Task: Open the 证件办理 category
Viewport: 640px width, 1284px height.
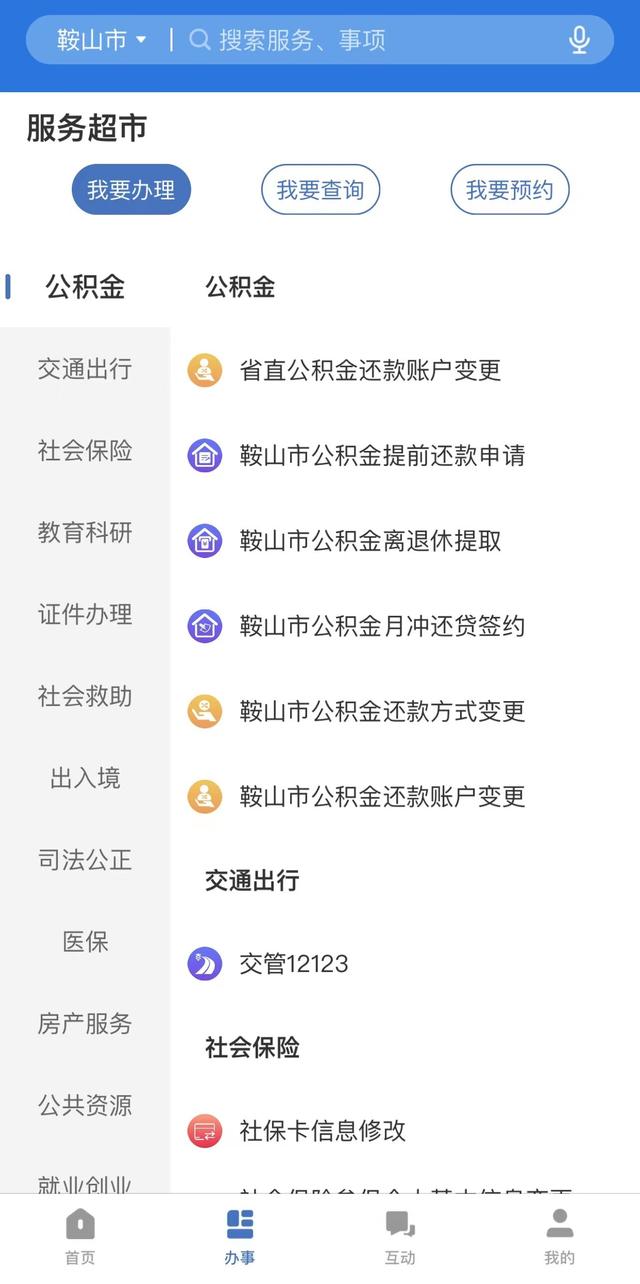Action: [85, 614]
